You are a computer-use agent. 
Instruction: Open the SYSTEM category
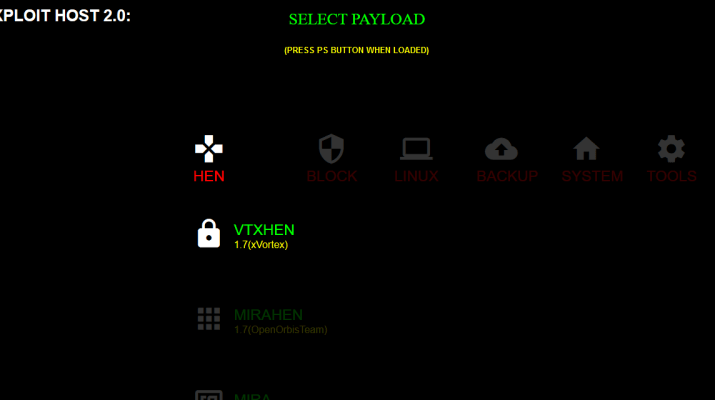pos(591,159)
